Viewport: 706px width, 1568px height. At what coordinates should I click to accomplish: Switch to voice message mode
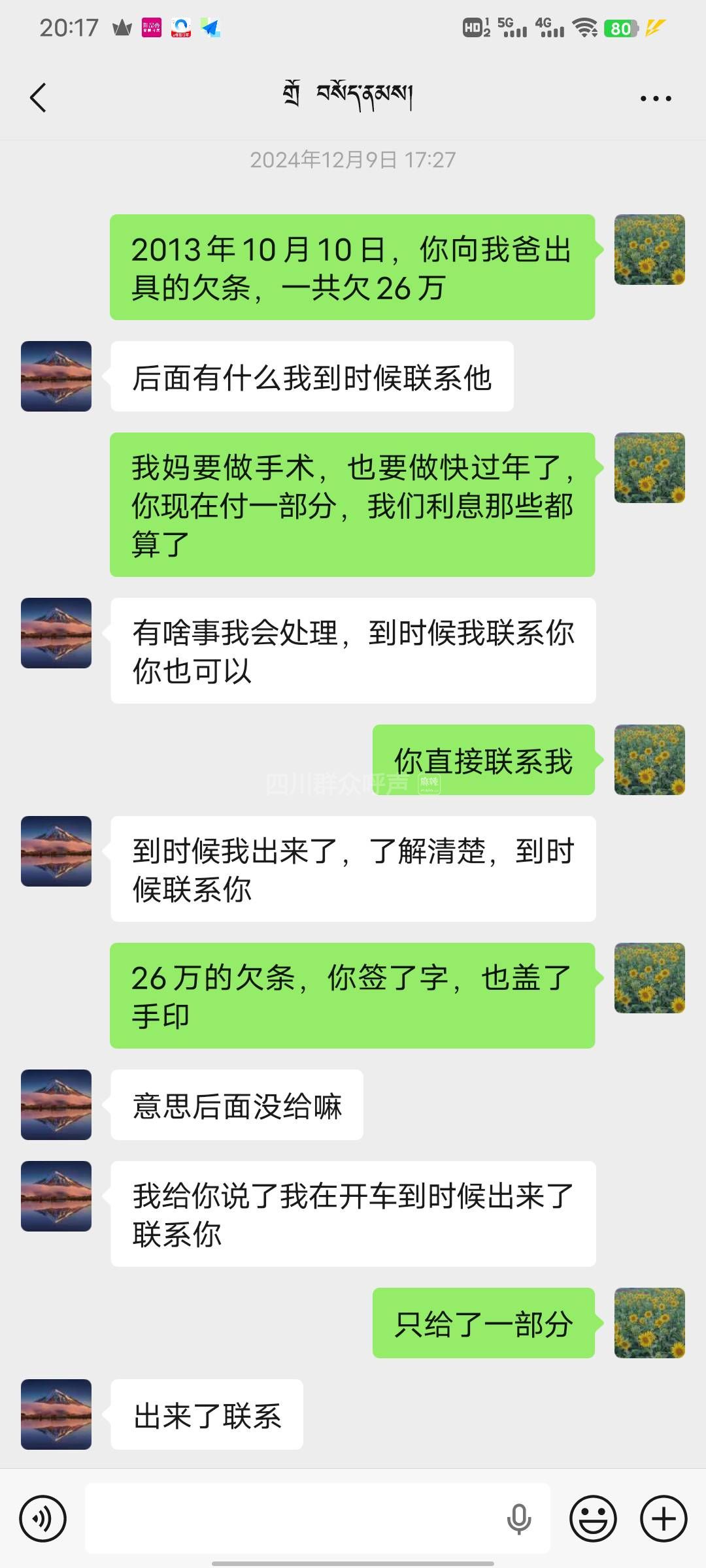click(x=42, y=1518)
